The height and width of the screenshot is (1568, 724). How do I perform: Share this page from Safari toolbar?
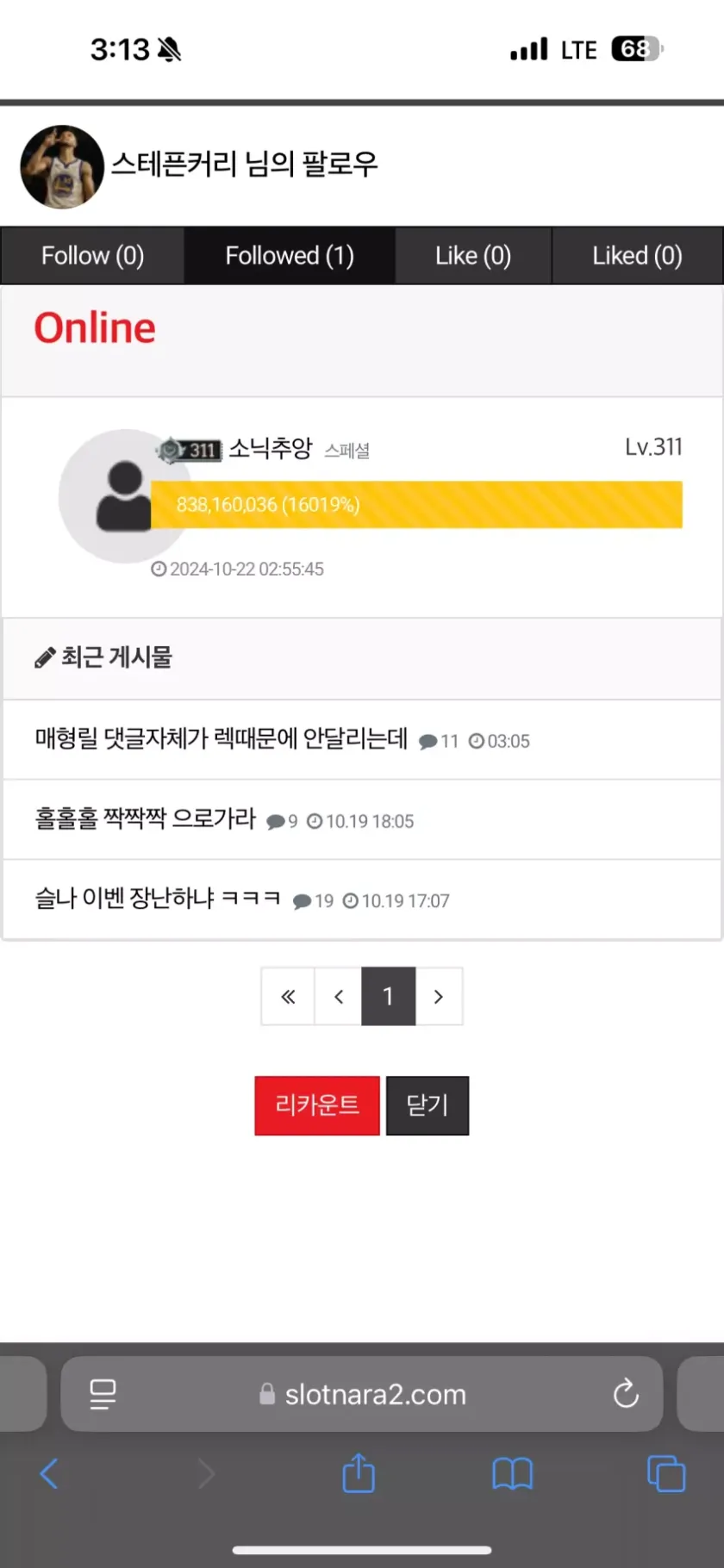[359, 1473]
